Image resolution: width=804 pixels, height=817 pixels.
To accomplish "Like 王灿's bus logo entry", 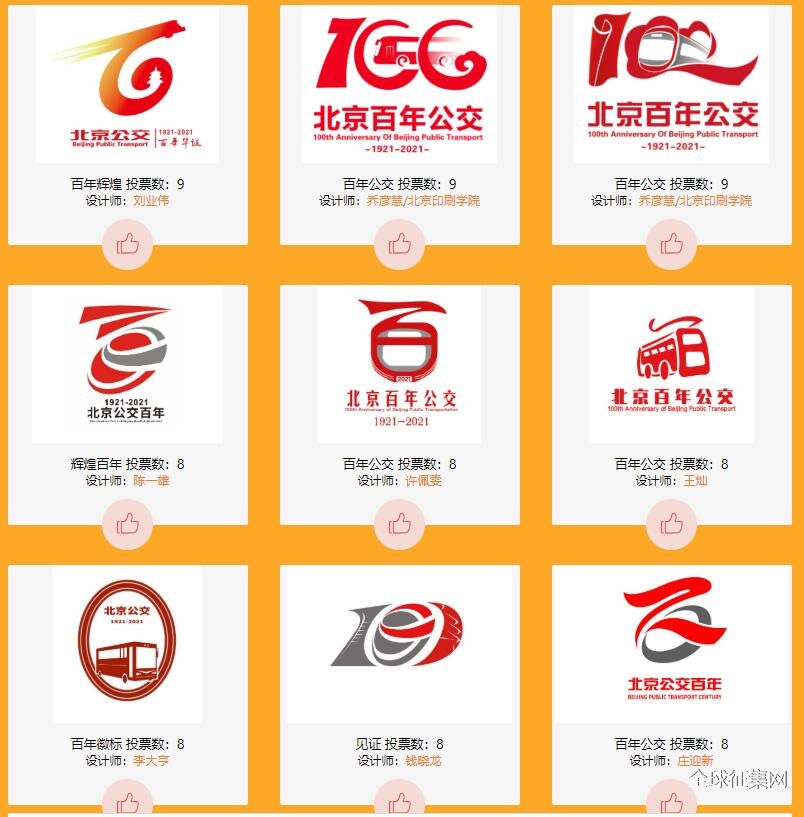I will (671, 523).
